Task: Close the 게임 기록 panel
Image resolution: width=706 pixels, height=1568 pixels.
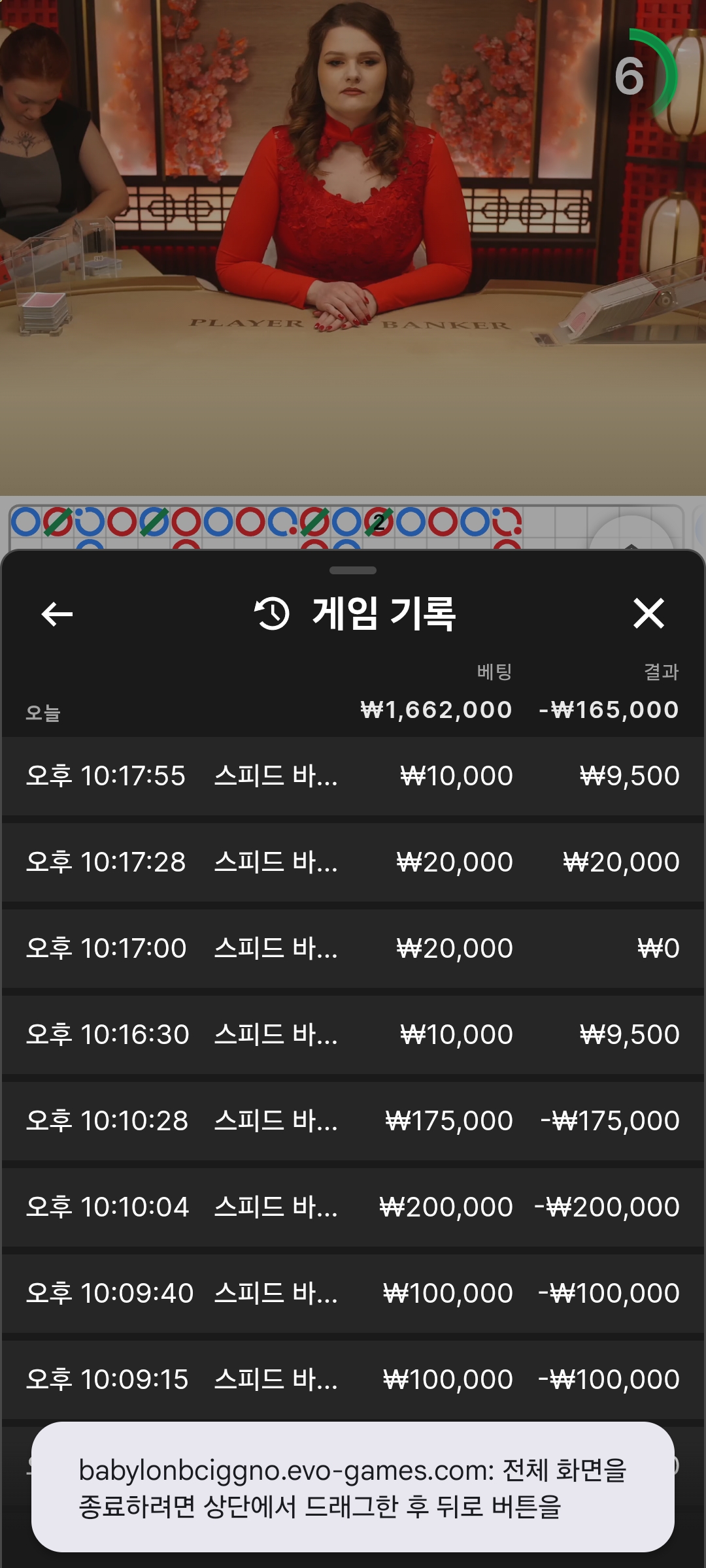Action: point(648,613)
